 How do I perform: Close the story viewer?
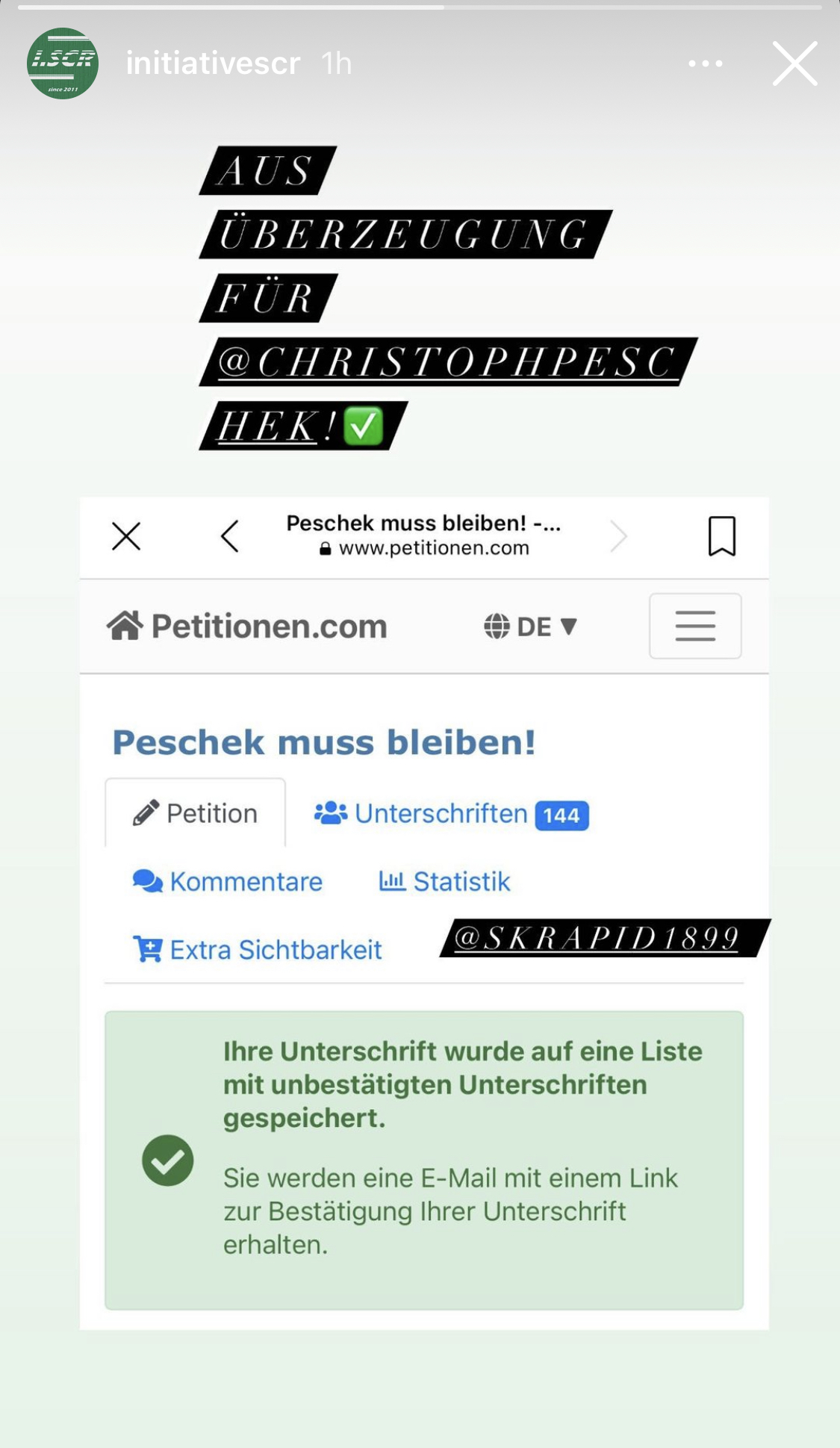point(794,63)
